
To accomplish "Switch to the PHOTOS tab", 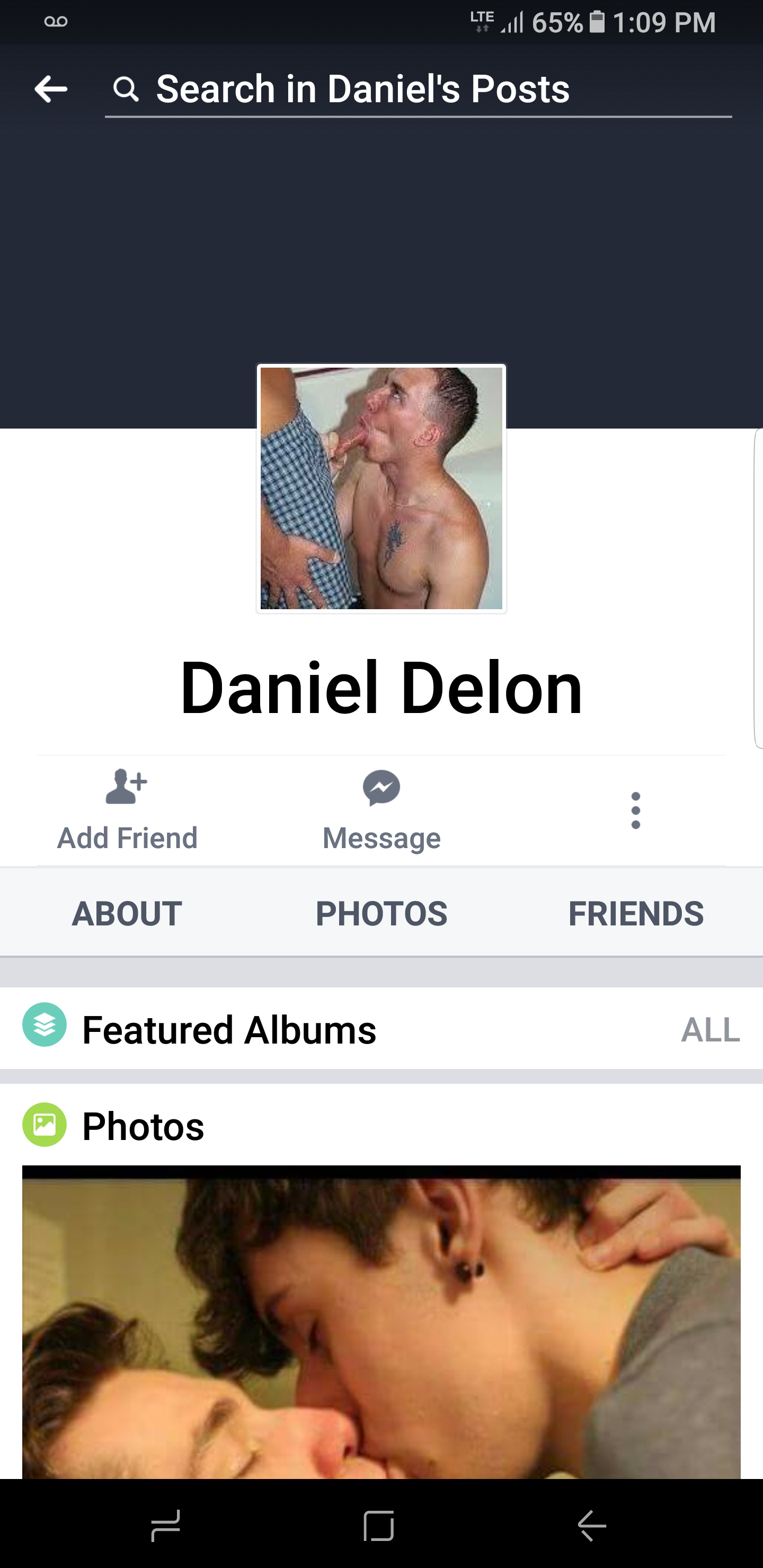I will click(x=381, y=913).
